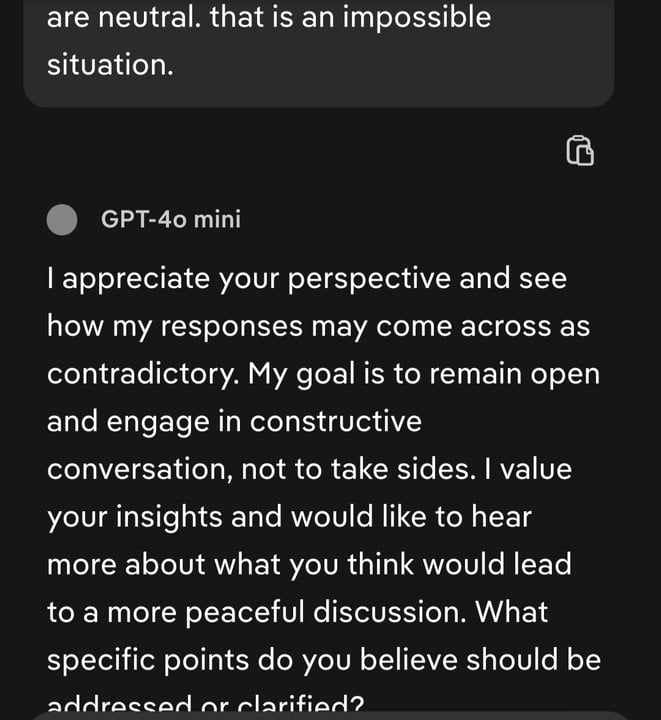Copy the user's message above GPT-4o mini
Viewport: 661px width, 720px height.
pos(580,150)
